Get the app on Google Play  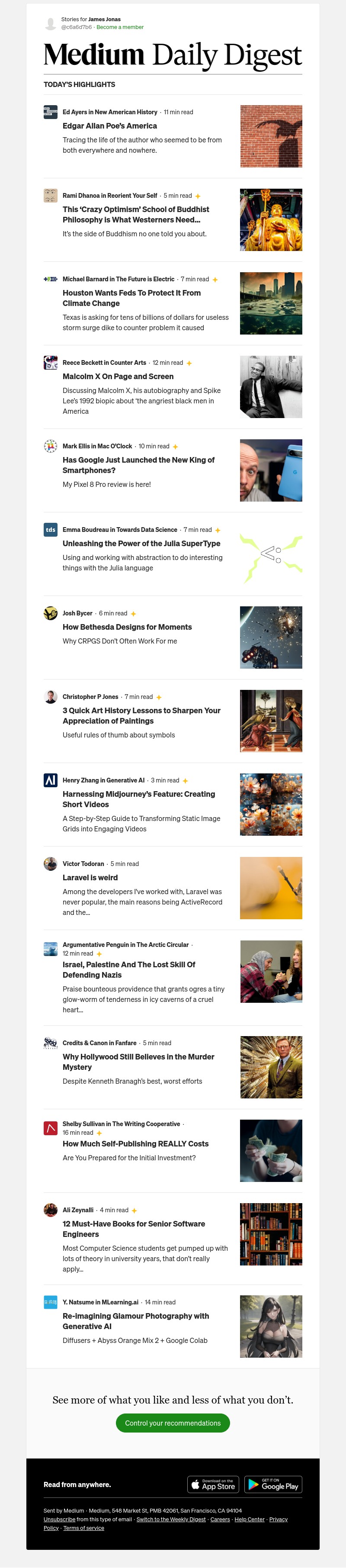273,1484
